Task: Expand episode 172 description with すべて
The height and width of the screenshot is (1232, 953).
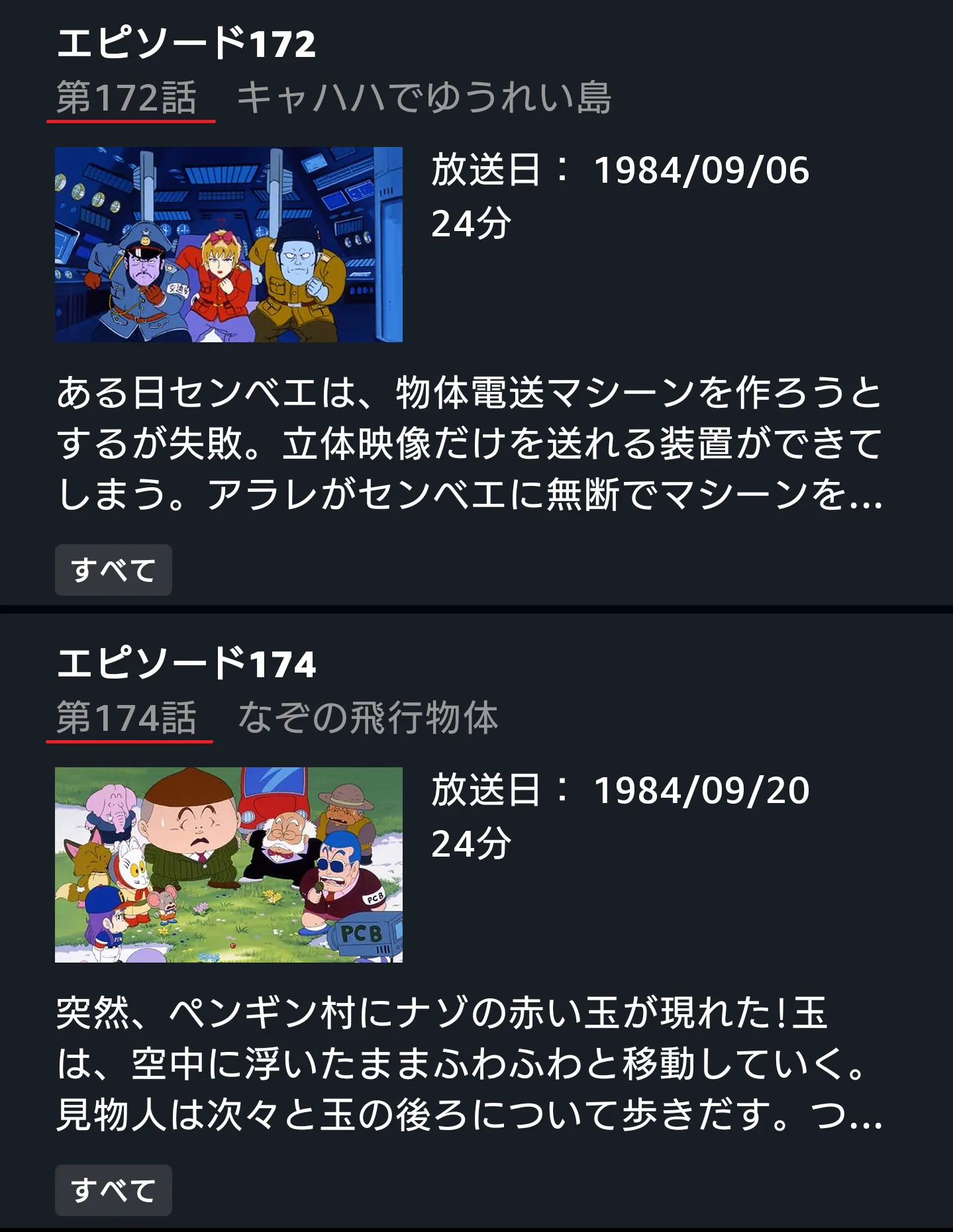Action: click(113, 570)
